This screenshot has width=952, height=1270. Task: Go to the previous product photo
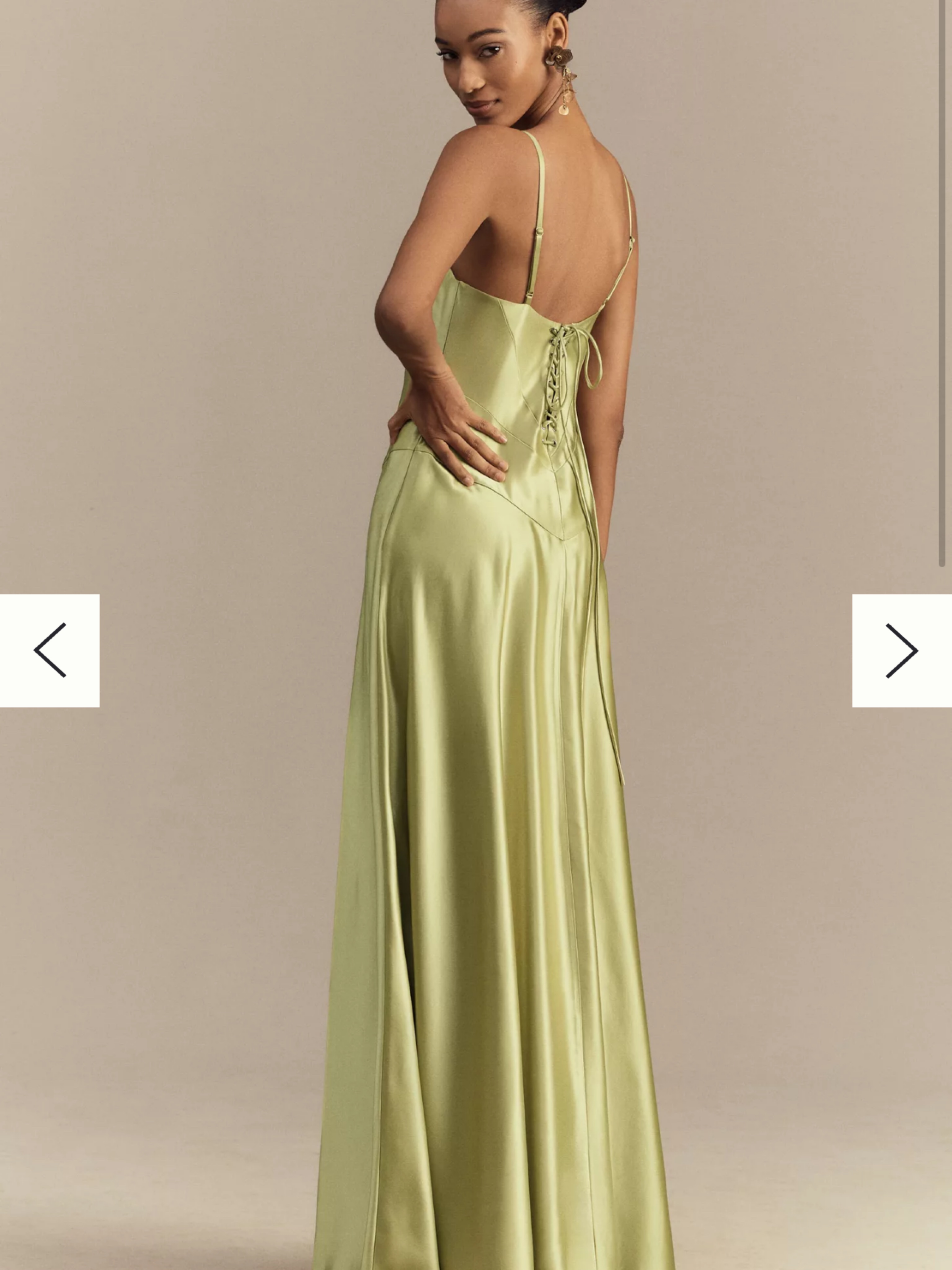(x=50, y=651)
